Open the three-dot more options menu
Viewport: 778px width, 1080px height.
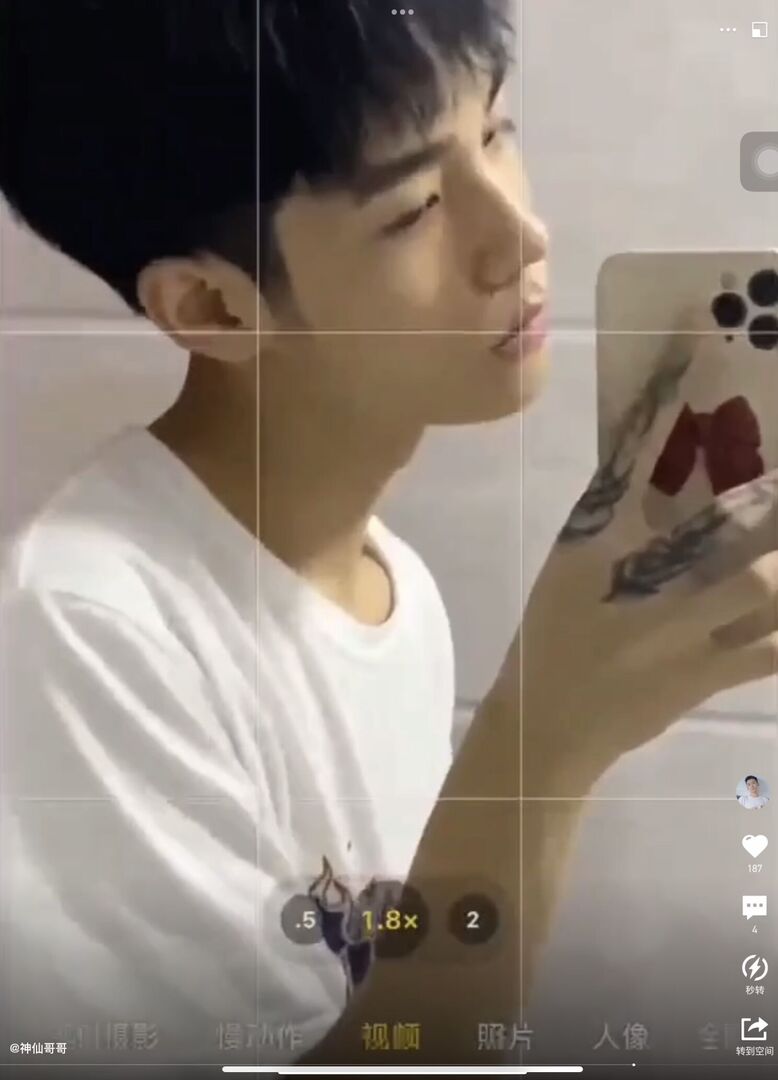coord(728,30)
